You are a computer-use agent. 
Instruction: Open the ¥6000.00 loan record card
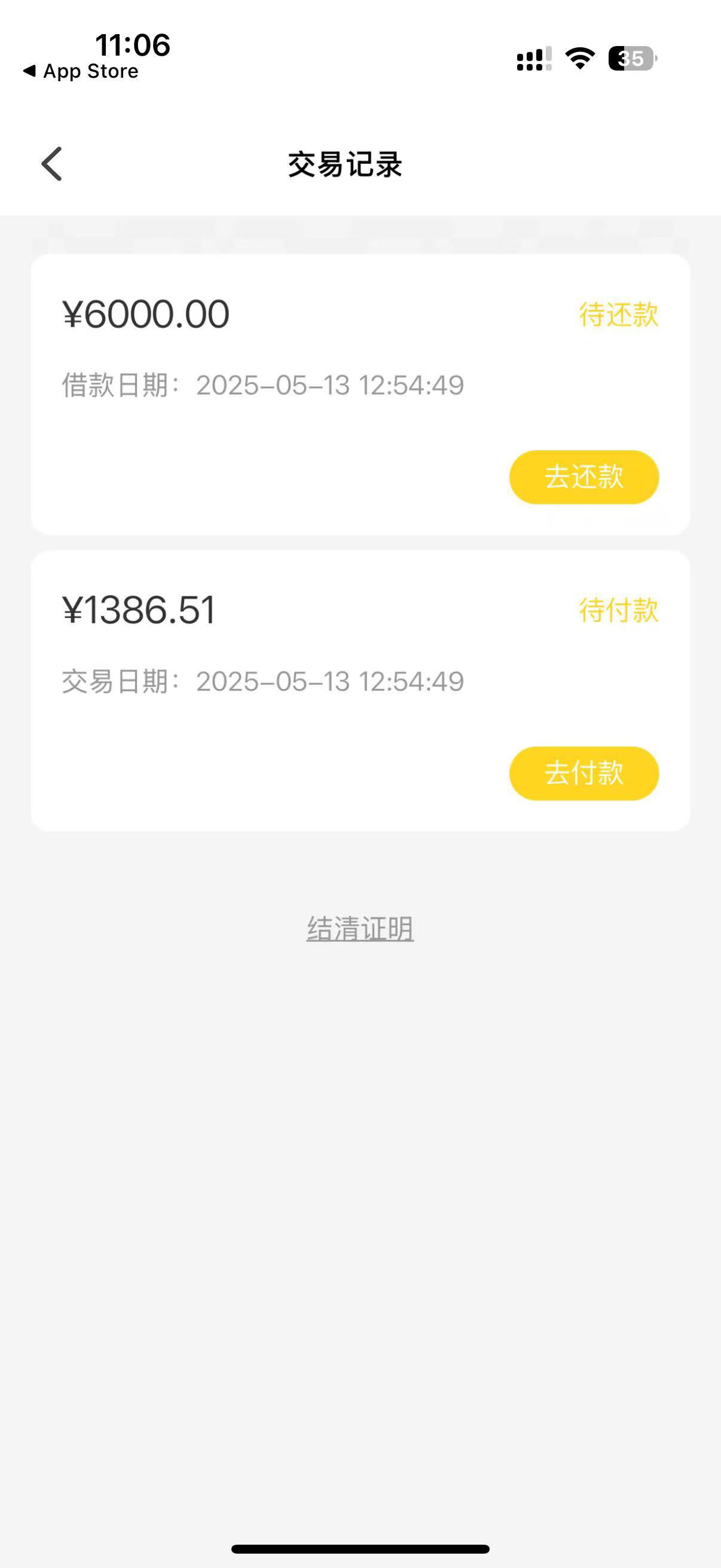coord(360,395)
